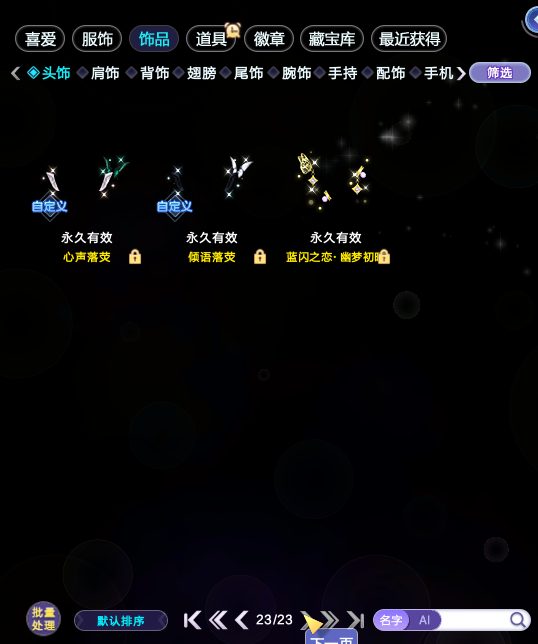
Task: Open the 服饰 tab
Action: 97,39
